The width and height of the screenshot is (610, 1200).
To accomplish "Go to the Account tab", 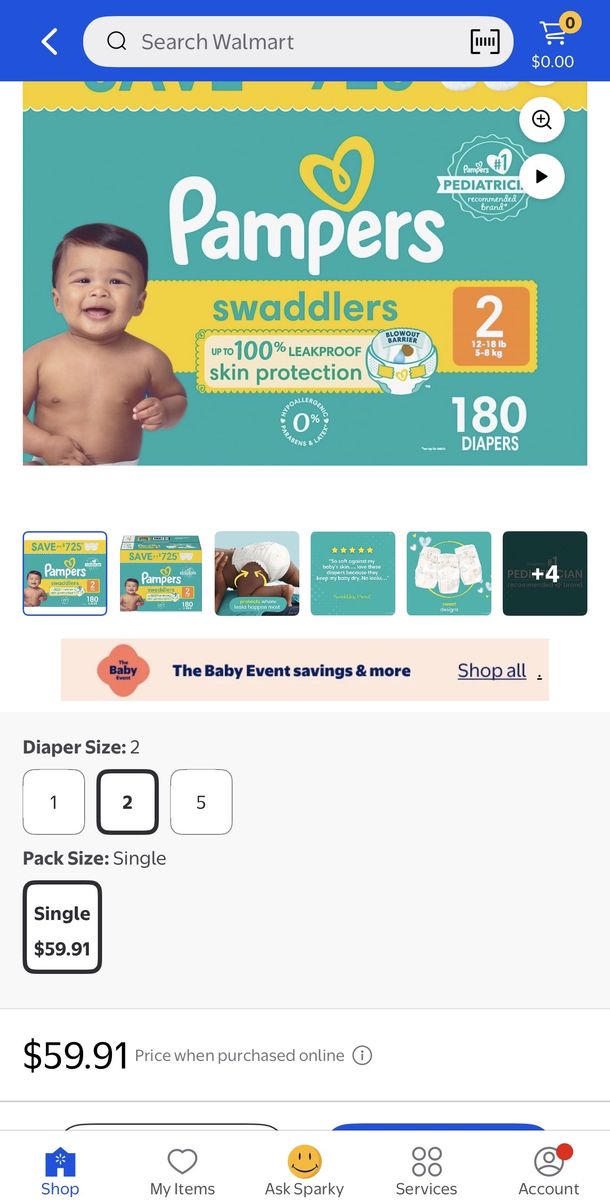I will 548,1171.
